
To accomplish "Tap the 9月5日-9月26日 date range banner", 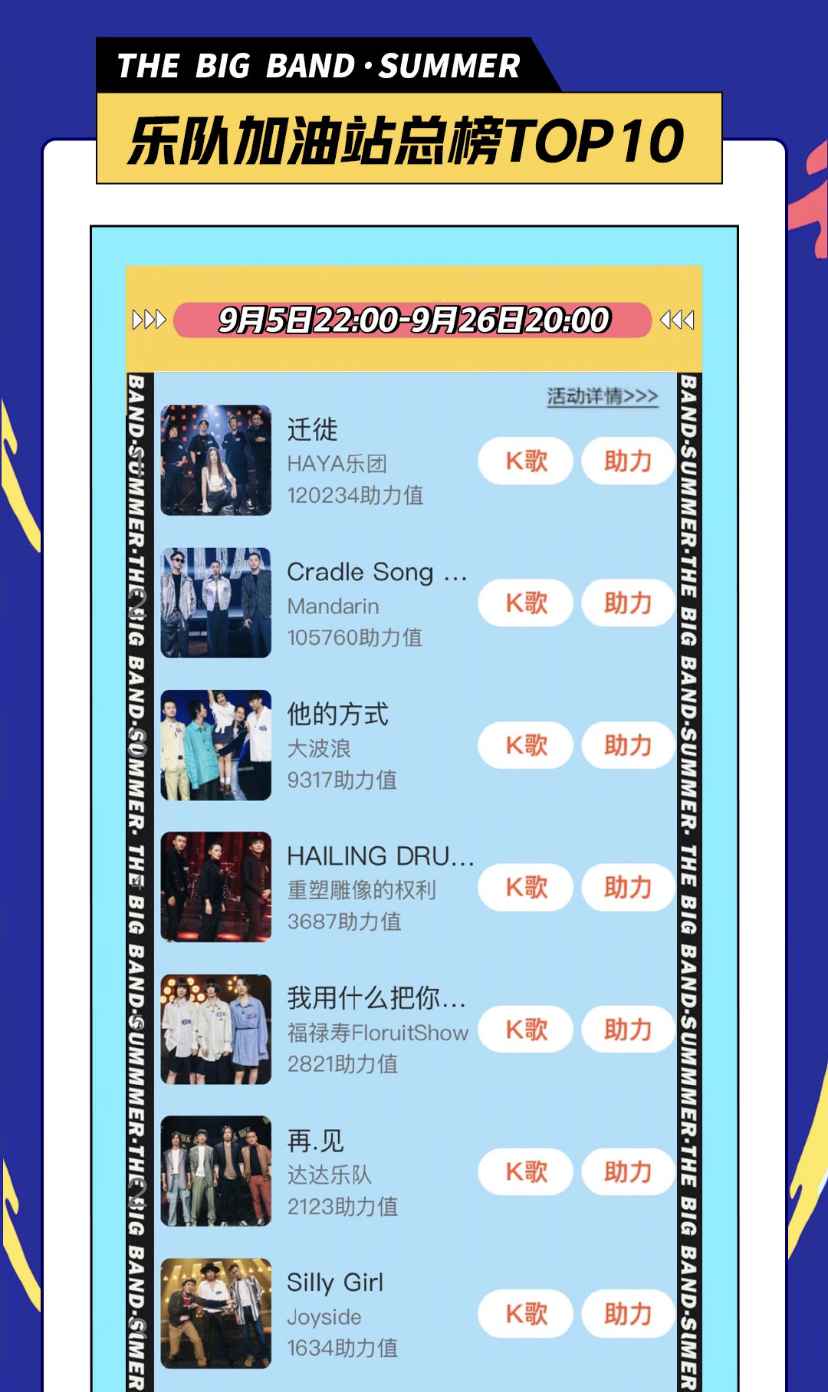I will pyautogui.click(x=414, y=320).
